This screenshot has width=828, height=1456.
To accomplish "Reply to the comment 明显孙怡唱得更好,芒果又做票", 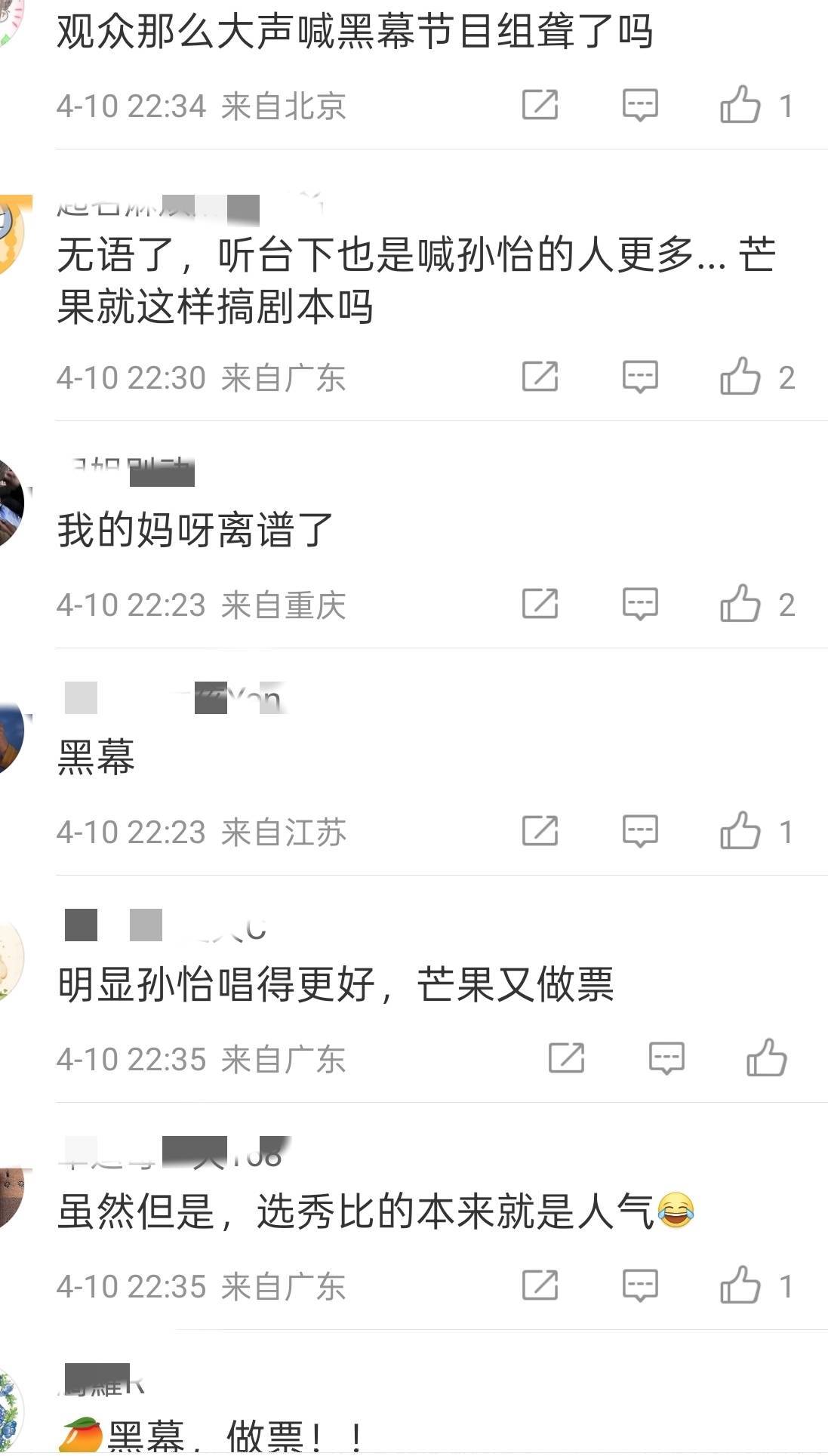I will pyautogui.click(x=666, y=1057).
